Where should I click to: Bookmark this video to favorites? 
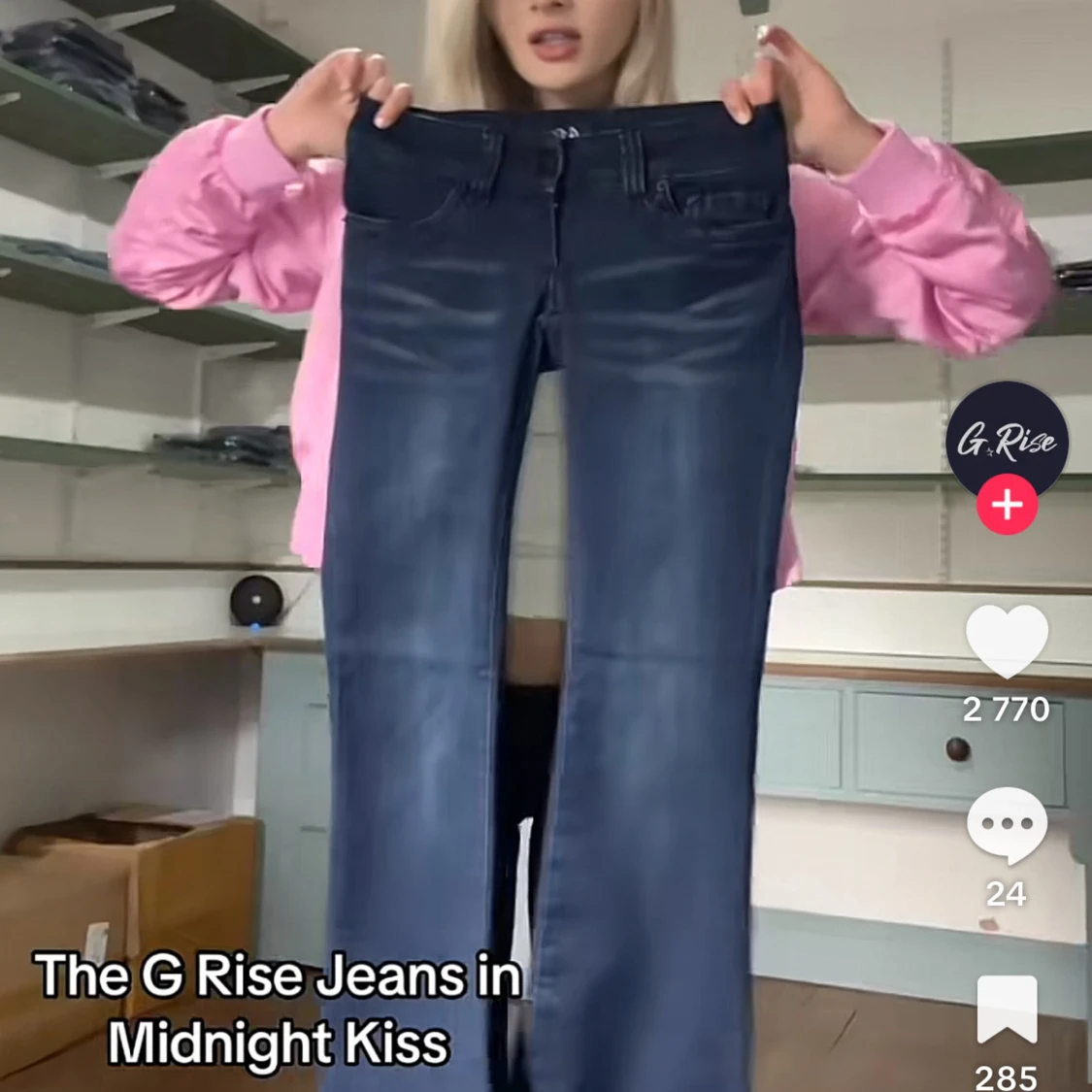pyautogui.click(x=1007, y=1009)
